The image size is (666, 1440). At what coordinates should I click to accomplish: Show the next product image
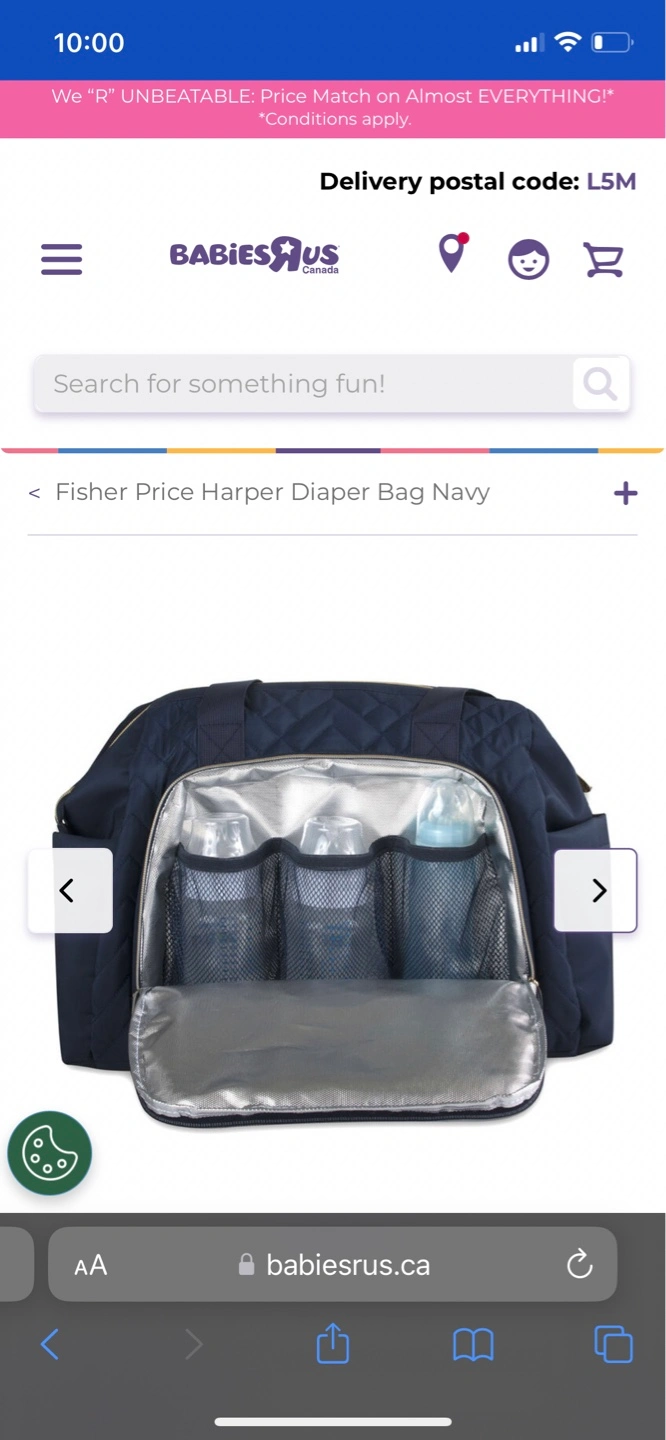click(x=596, y=890)
